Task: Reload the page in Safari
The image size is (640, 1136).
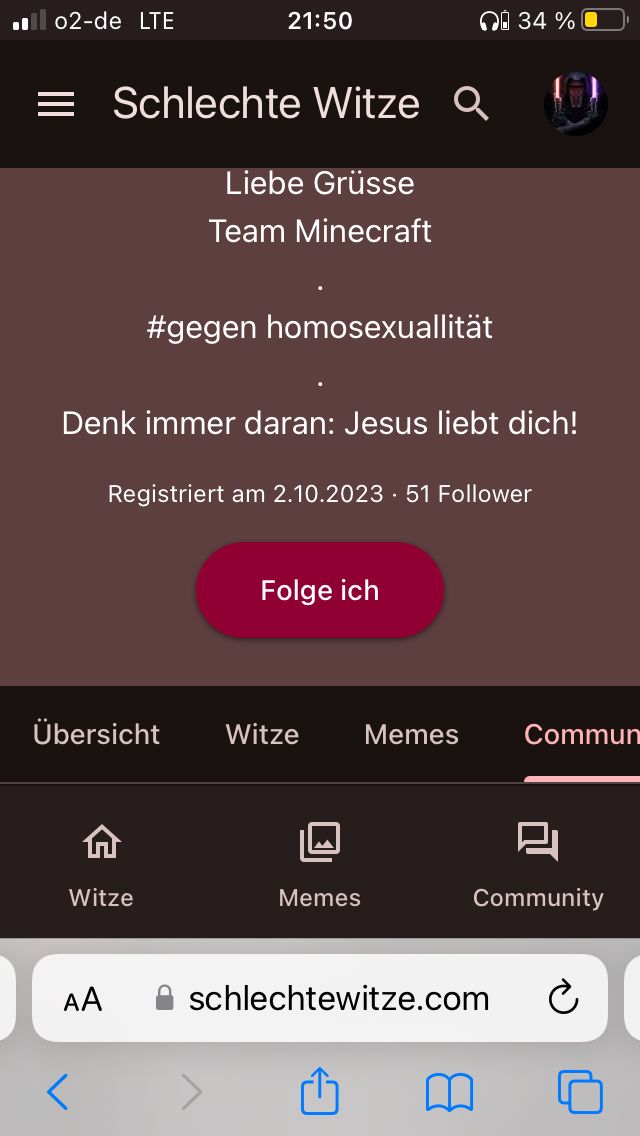Action: coord(564,998)
